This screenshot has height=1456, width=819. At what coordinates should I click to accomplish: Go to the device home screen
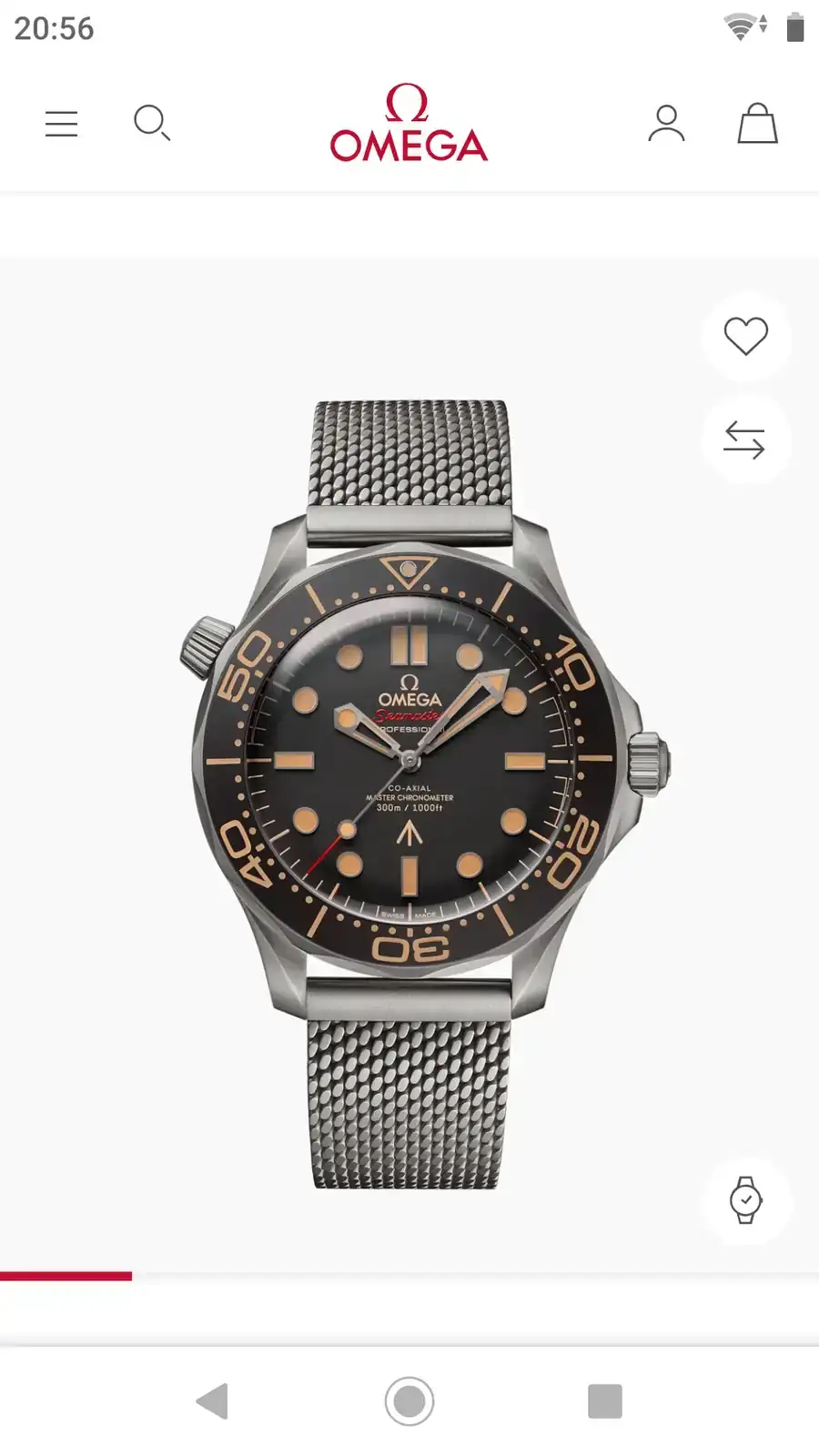click(x=409, y=1401)
